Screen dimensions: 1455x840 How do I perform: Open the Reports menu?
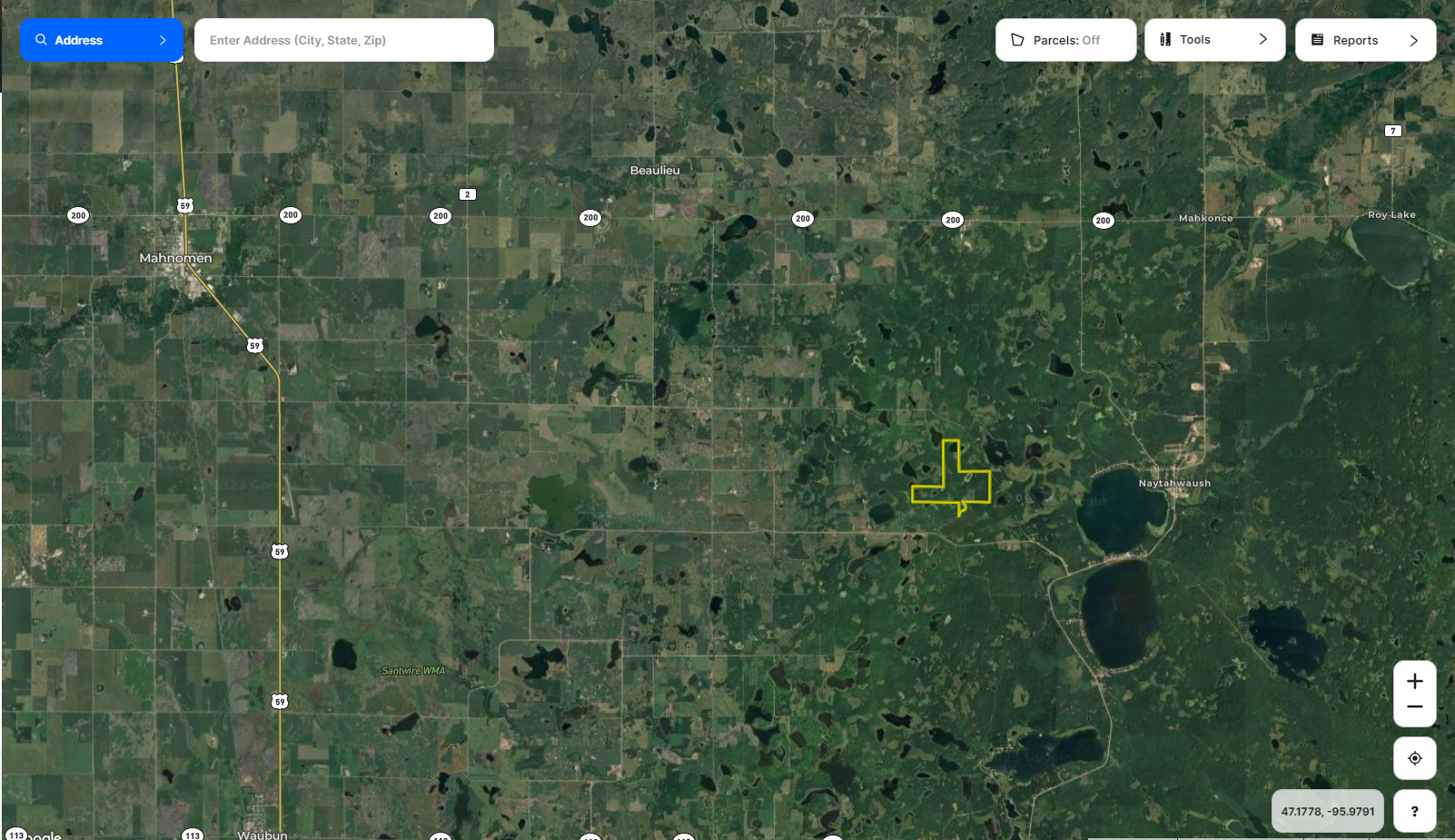(x=1365, y=40)
